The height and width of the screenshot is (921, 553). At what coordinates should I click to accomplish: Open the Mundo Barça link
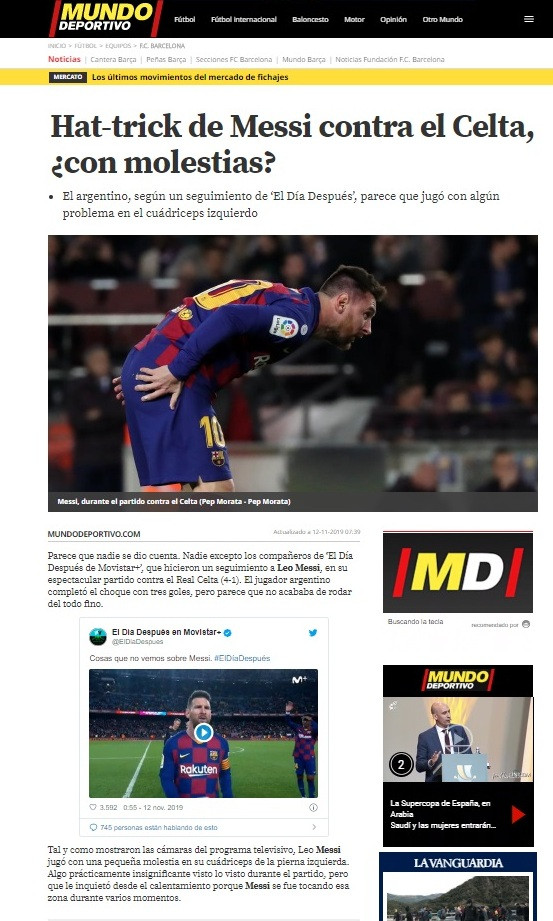coord(304,59)
